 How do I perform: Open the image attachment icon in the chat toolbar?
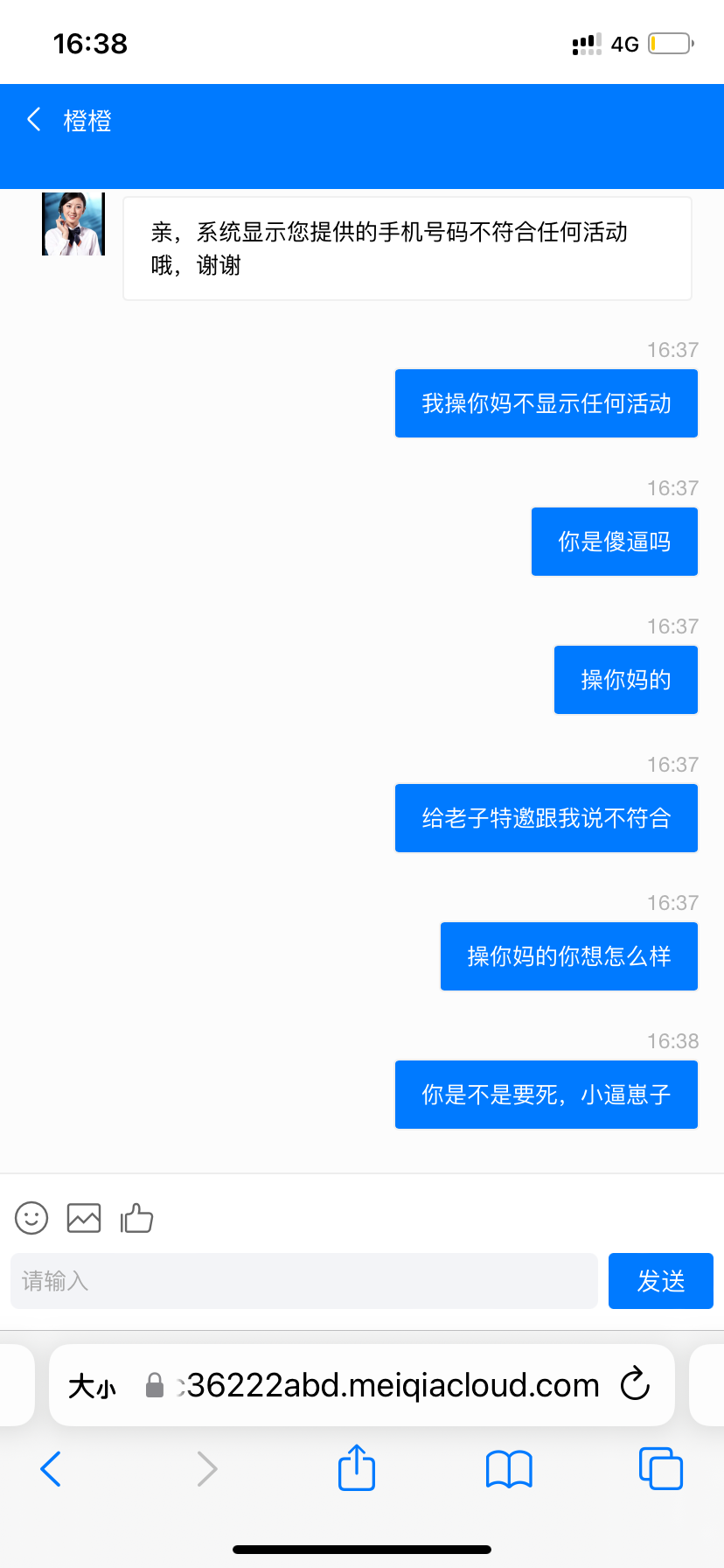pos(83,1217)
